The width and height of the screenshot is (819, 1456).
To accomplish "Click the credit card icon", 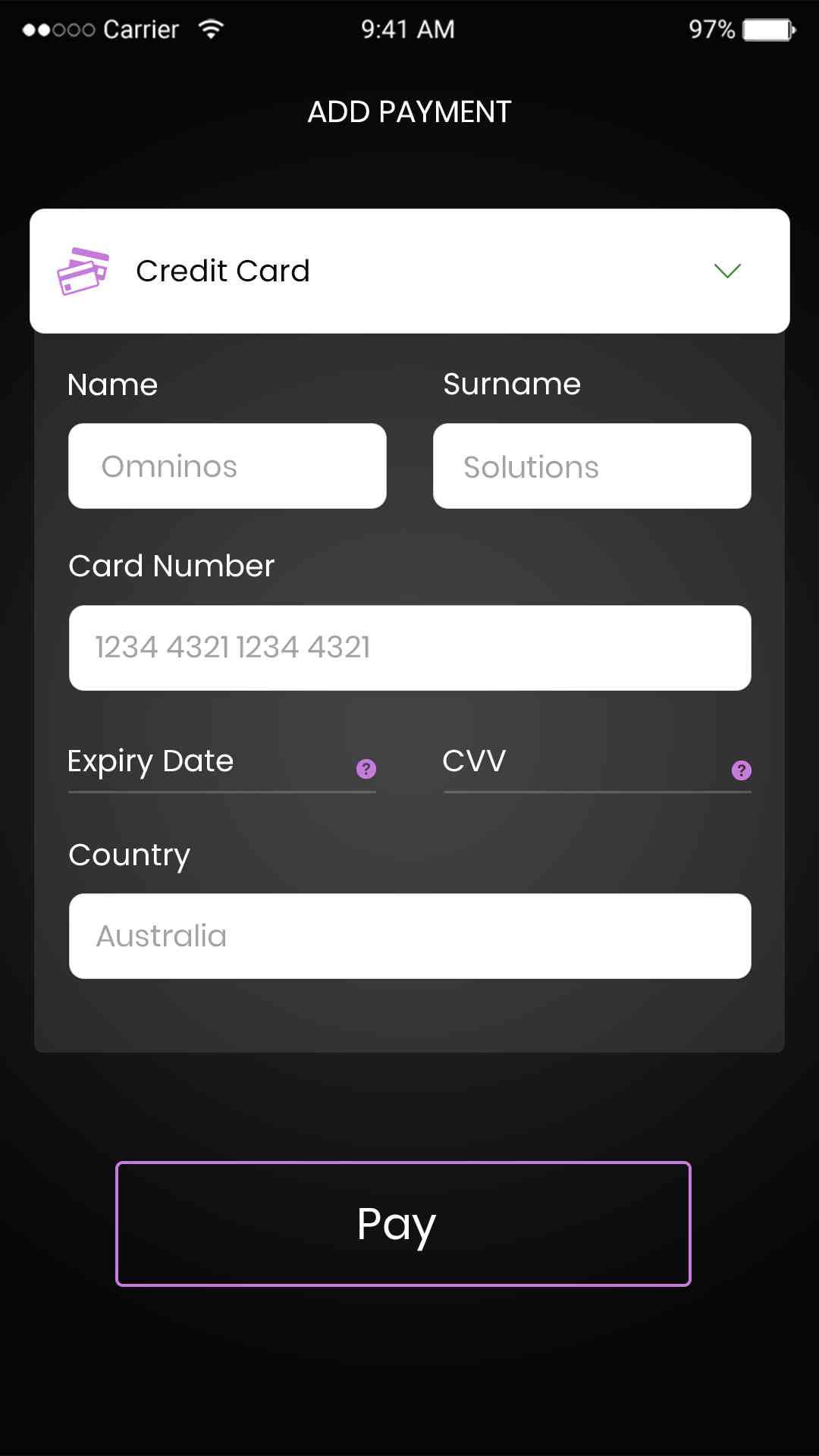I will coord(83,271).
